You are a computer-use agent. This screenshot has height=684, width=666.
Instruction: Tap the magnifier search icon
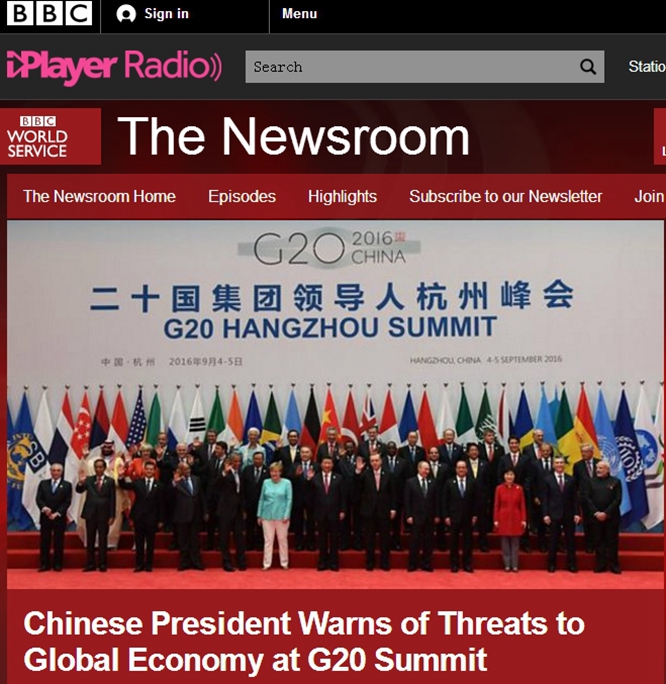588,67
